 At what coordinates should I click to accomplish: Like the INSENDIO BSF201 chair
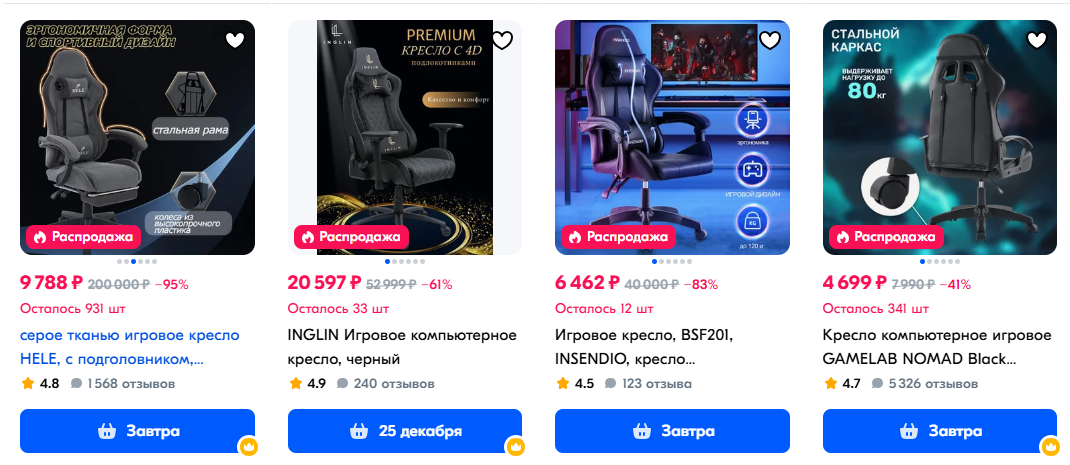[770, 41]
